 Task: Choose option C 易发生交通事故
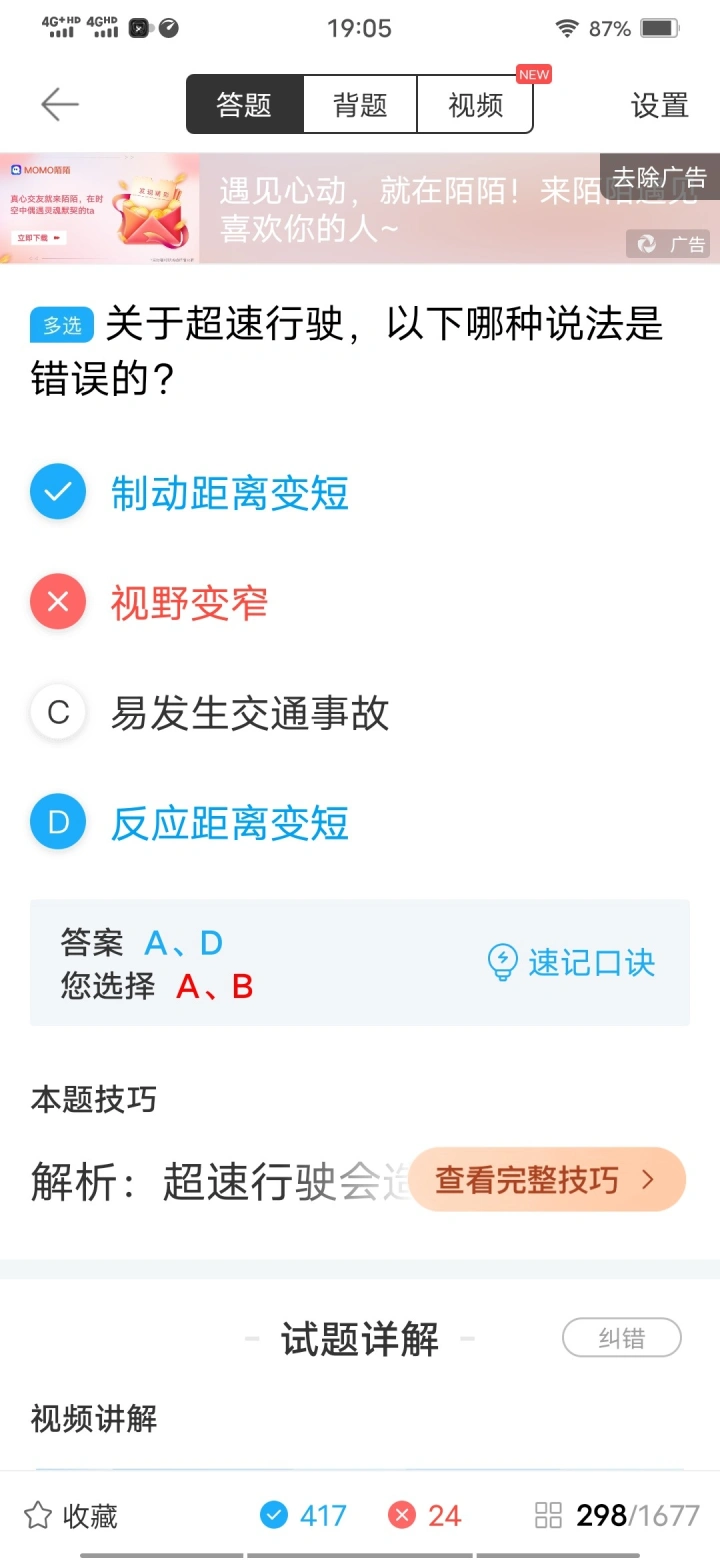coord(249,713)
